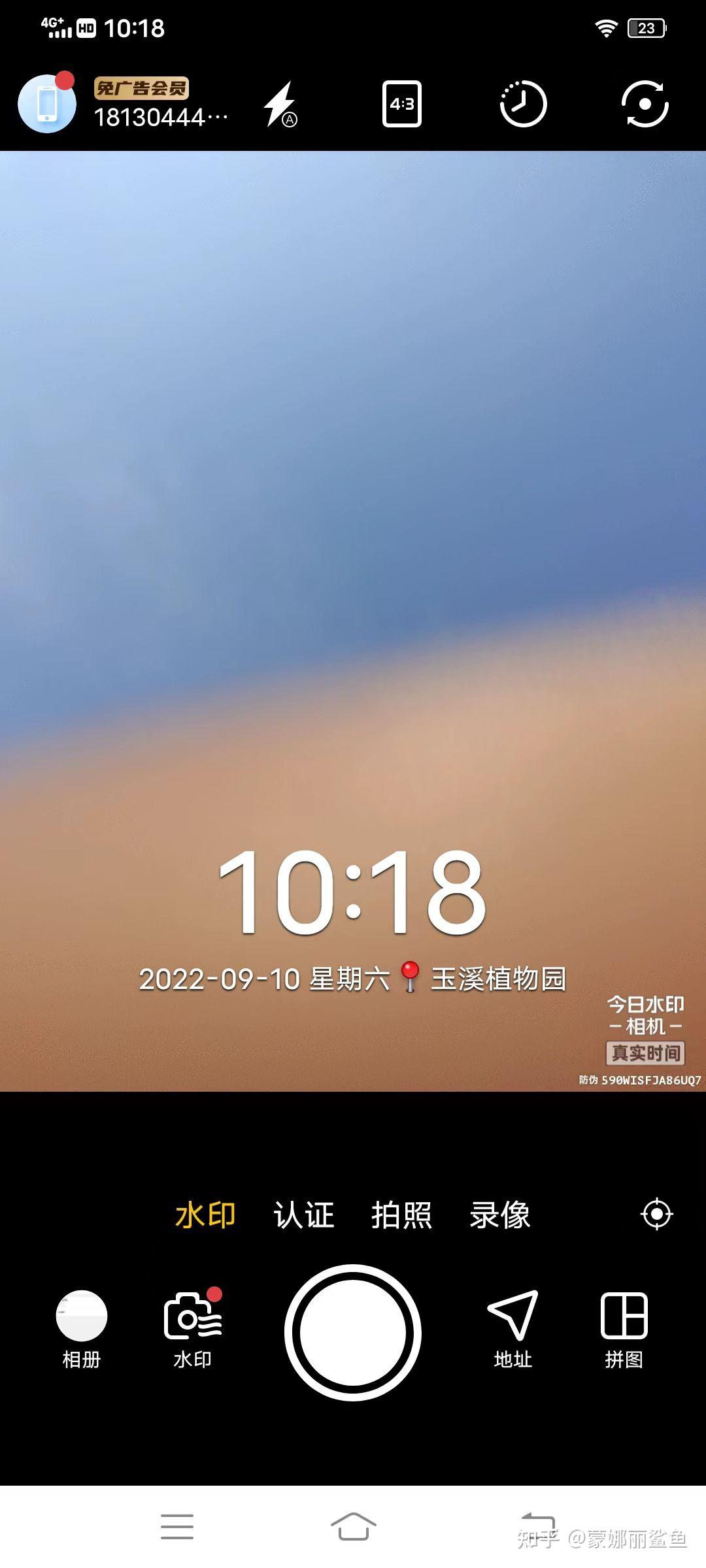Select the 水印 mode tab
706x1568 pixels.
pyautogui.click(x=205, y=1215)
